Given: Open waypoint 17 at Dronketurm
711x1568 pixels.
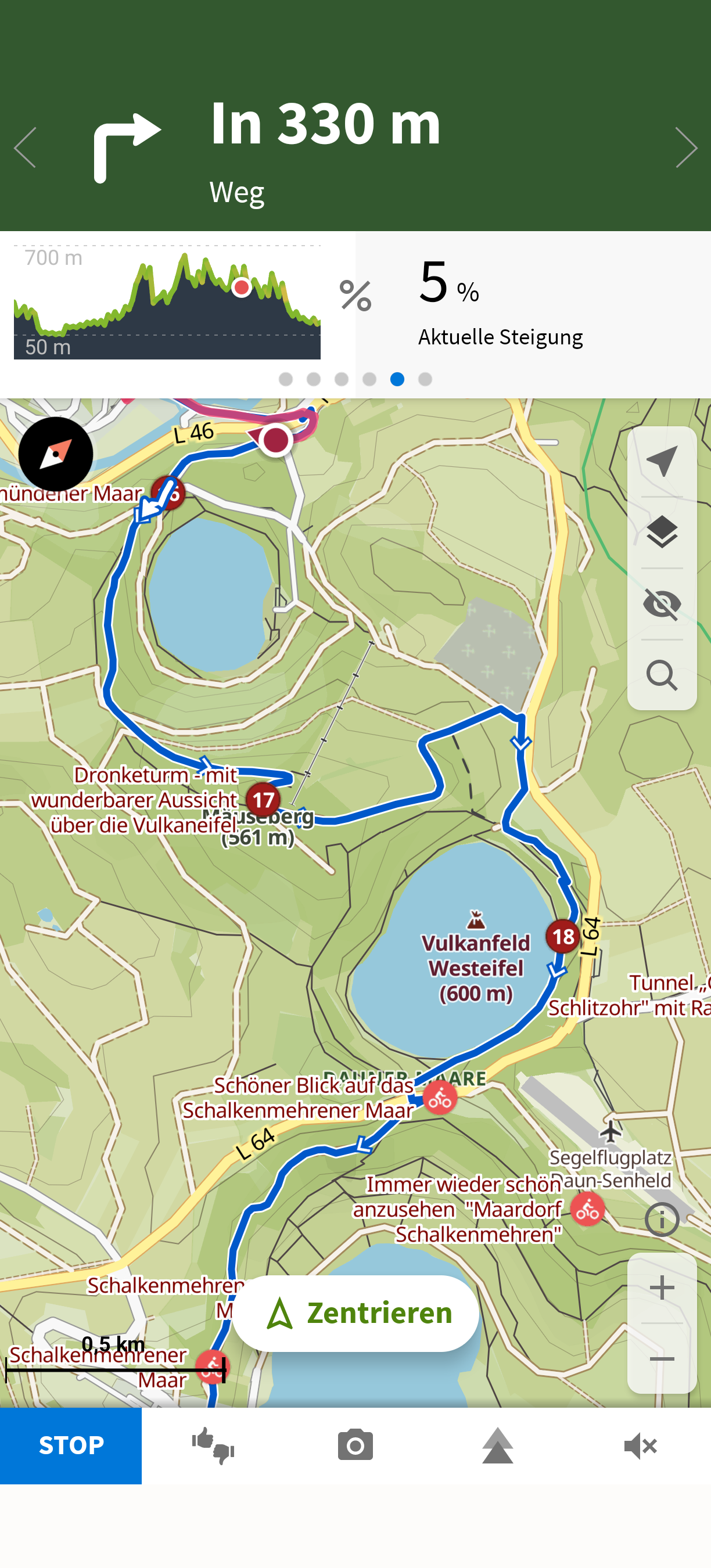Looking at the screenshot, I should tap(263, 800).
